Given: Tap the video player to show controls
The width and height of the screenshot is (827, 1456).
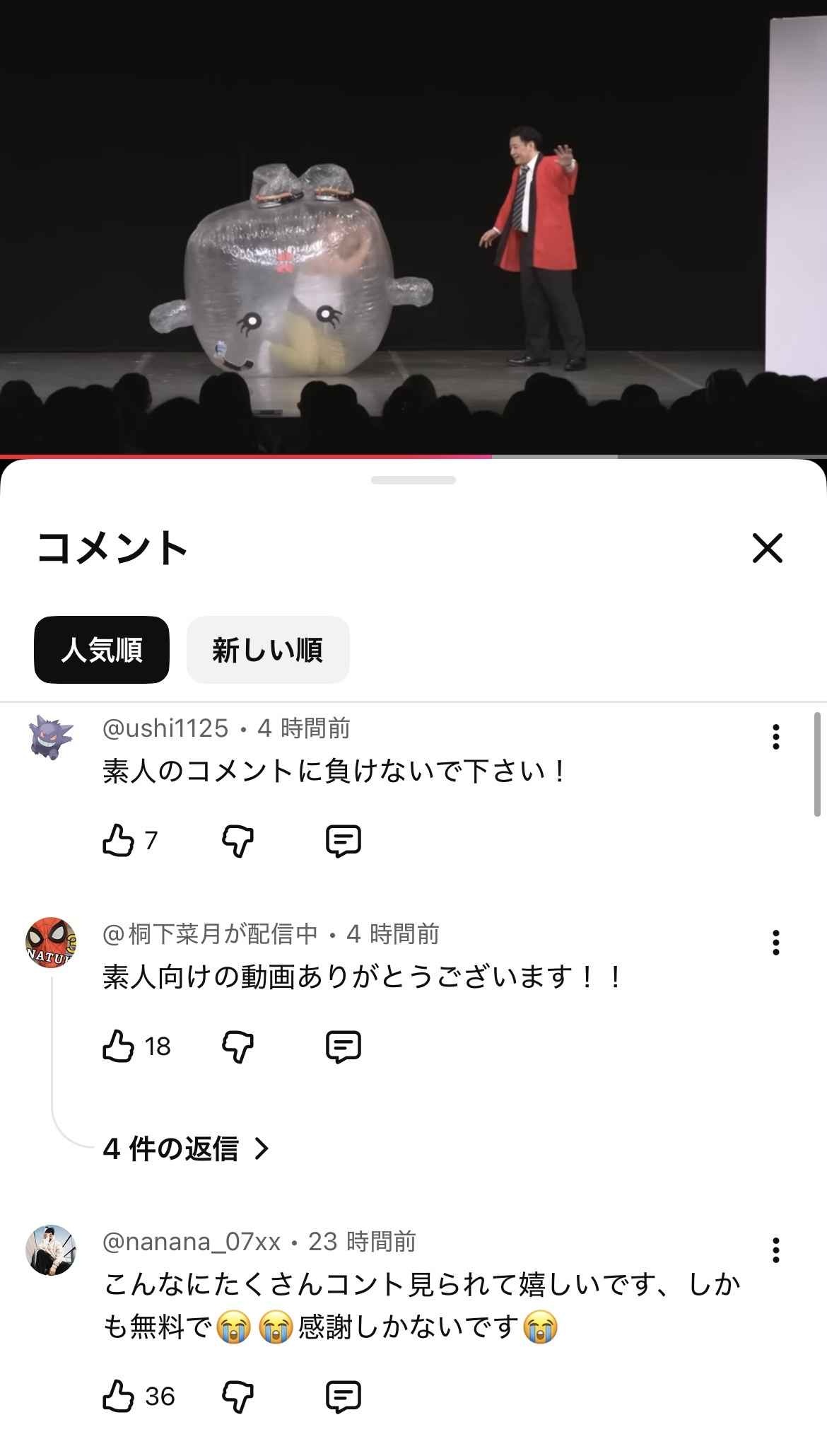Looking at the screenshot, I should [413, 226].
